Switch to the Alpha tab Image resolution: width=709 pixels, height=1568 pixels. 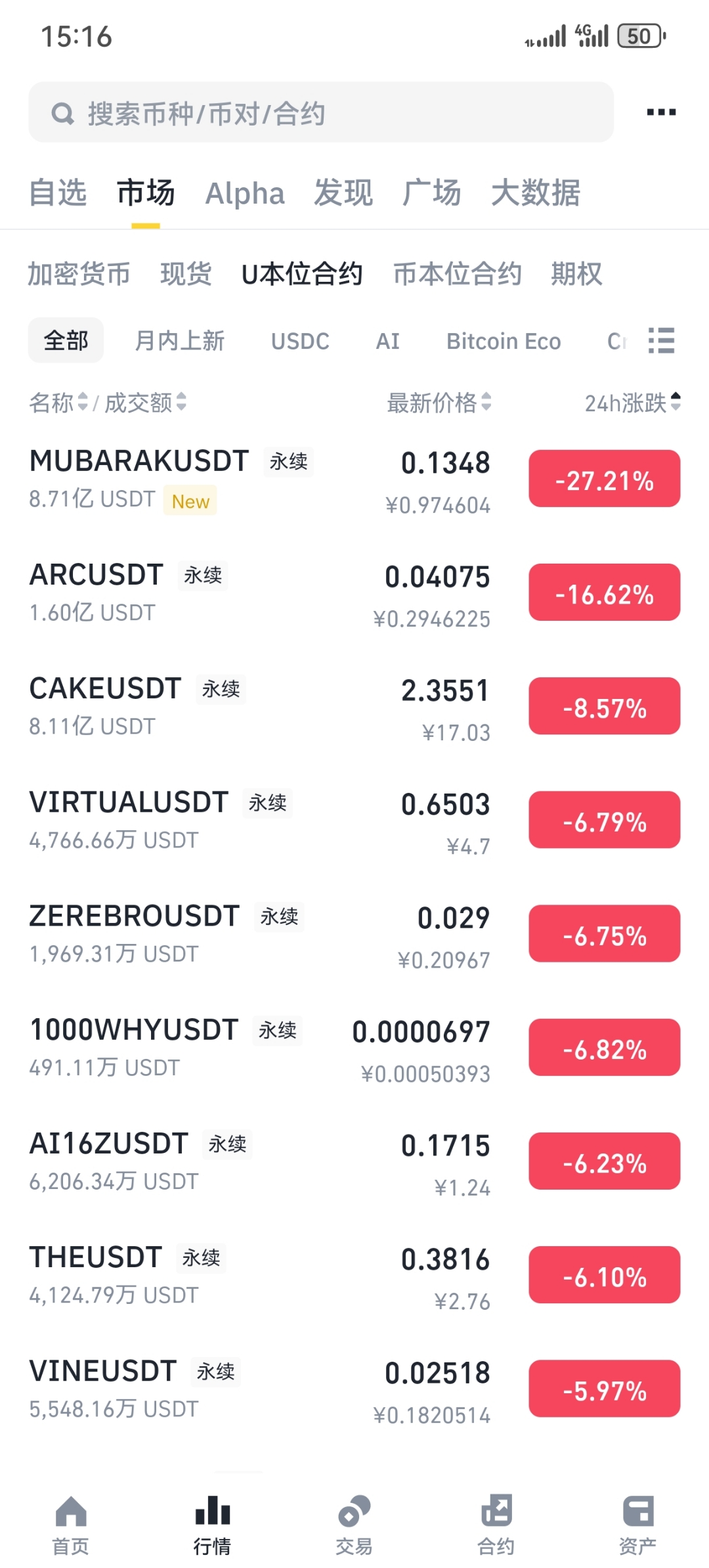(244, 192)
